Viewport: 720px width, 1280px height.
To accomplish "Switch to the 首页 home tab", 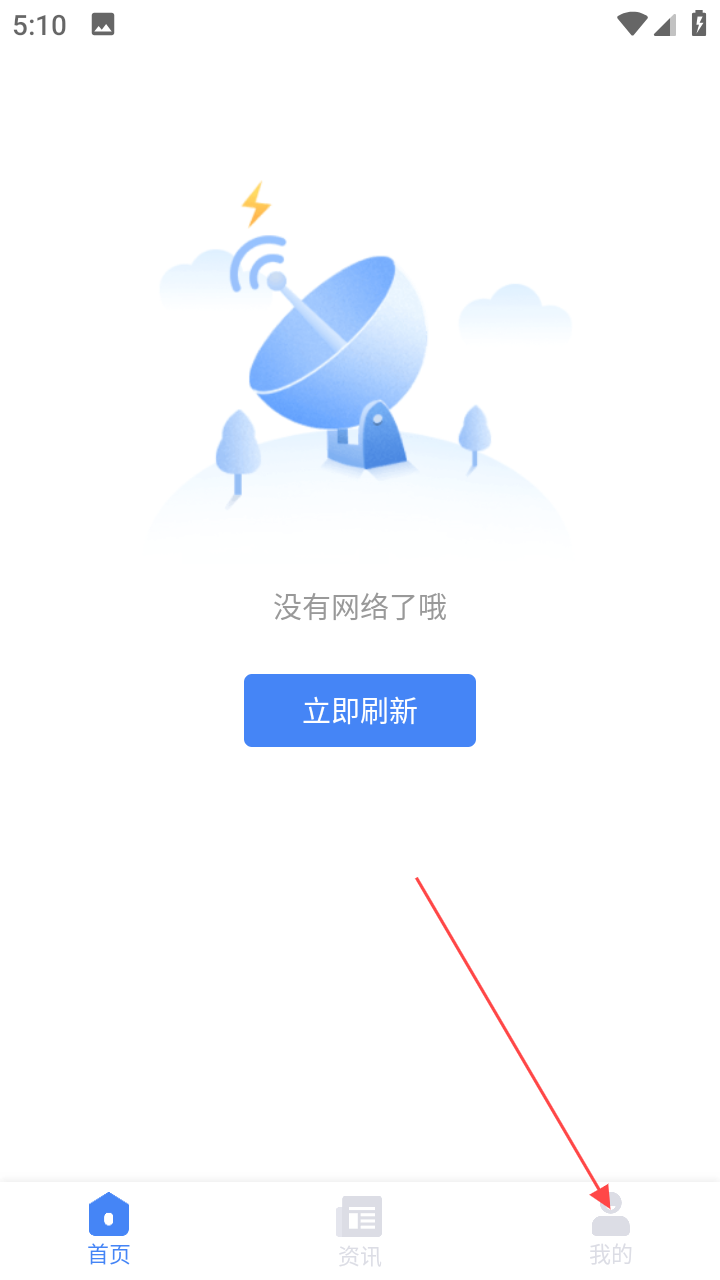I will pyautogui.click(x=109, y=1228).
